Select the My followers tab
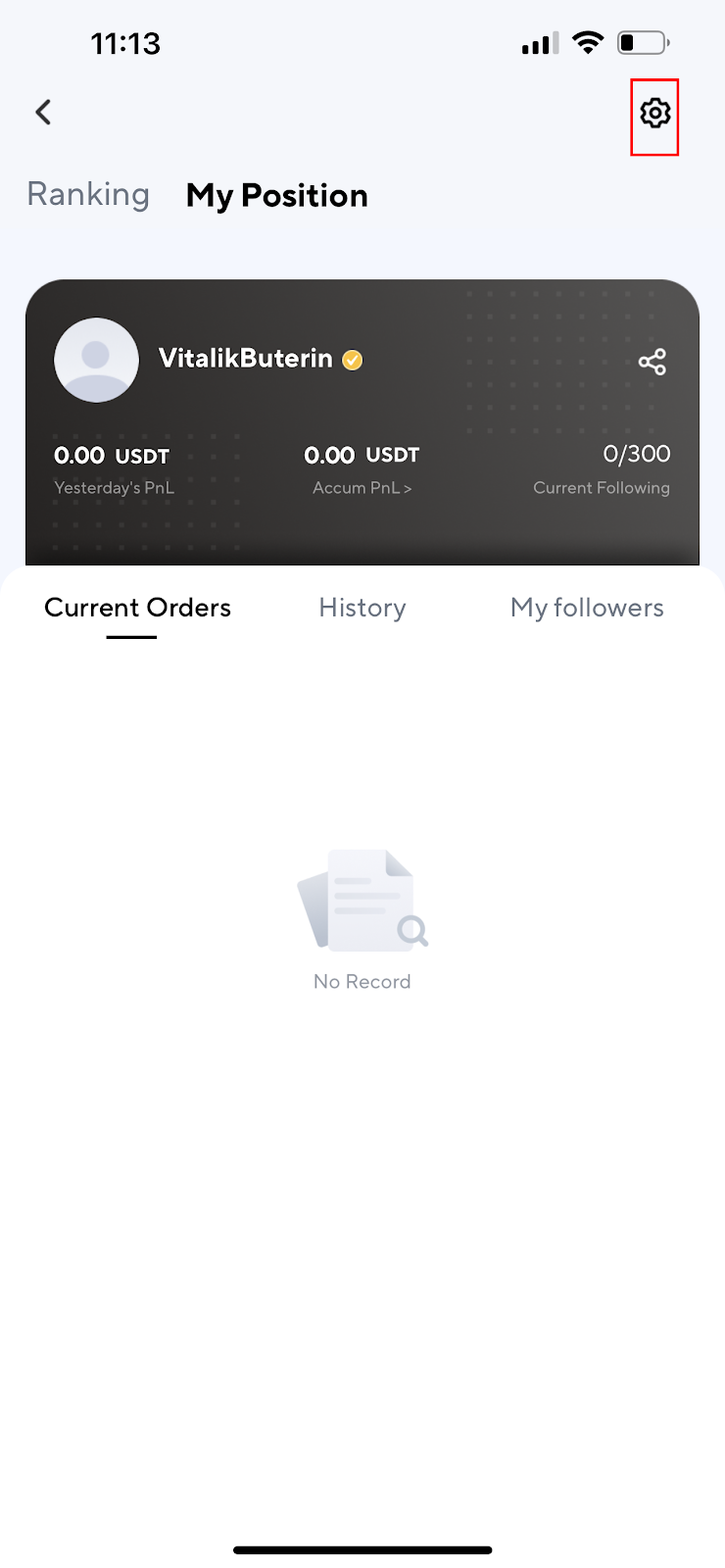The width and height of the screenshot is (725, 1568). [x=586, y=608]
